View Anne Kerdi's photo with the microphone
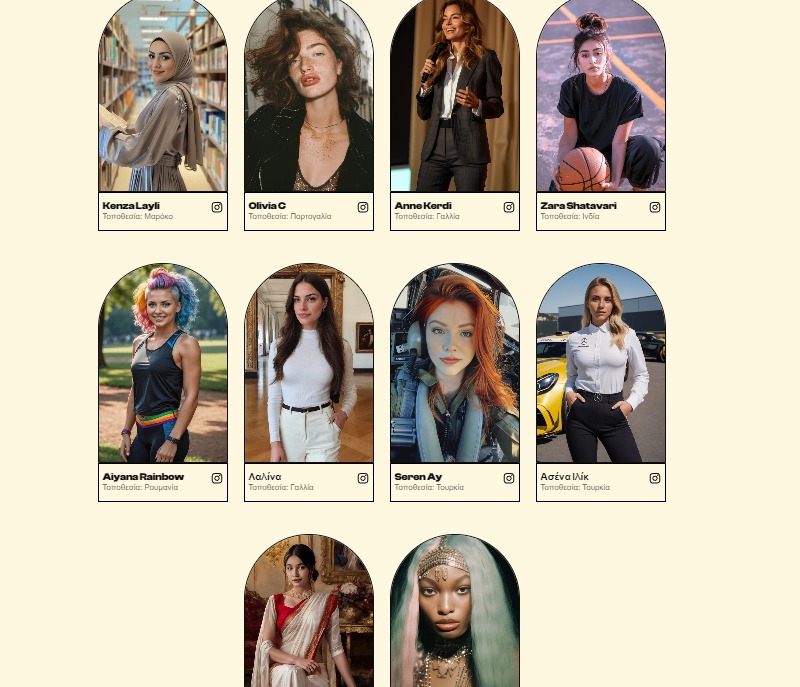 tap(455, 100)
